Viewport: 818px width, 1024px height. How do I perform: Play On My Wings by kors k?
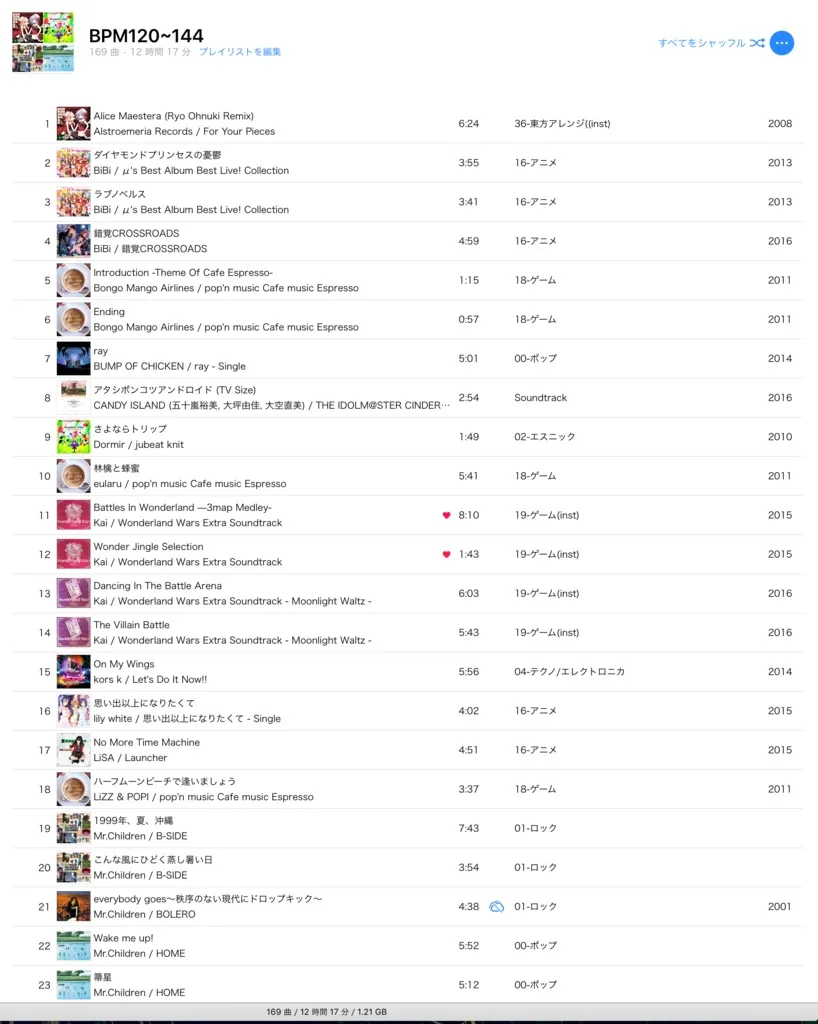coord(123,664)
